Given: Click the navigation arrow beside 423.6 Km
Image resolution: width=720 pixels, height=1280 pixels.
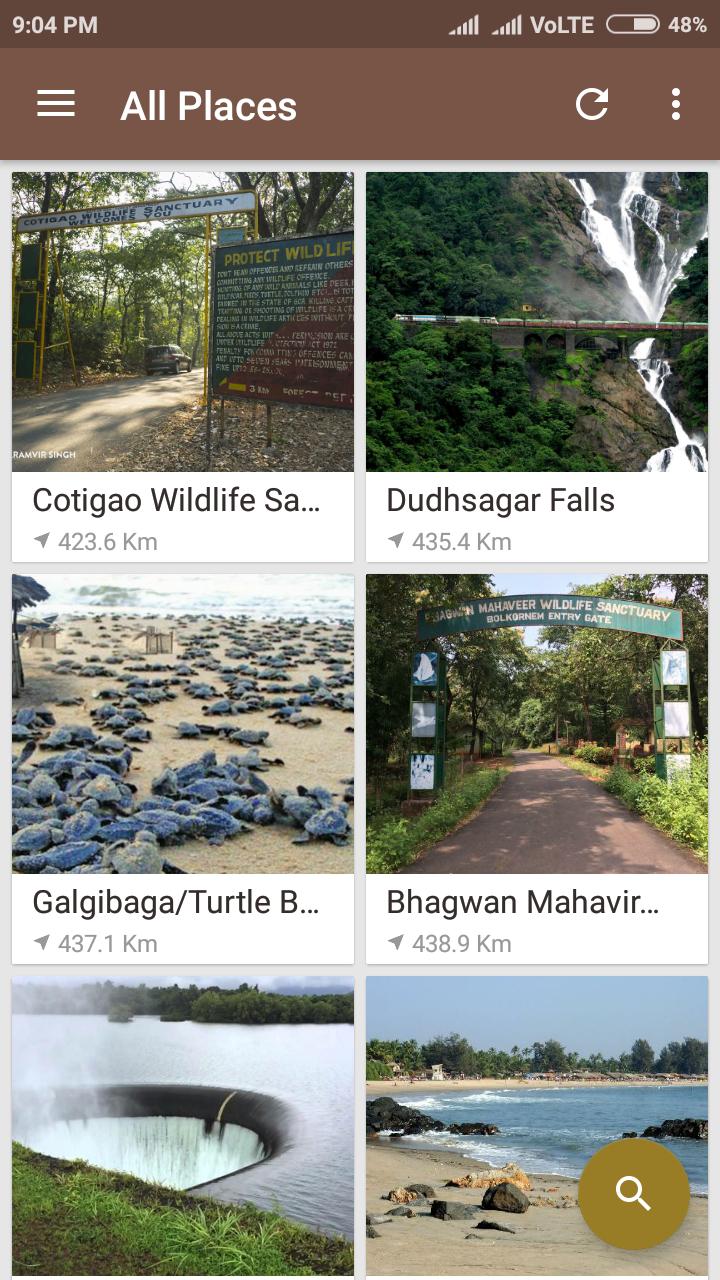Looking at the screenshot, I should pos(43,541).
